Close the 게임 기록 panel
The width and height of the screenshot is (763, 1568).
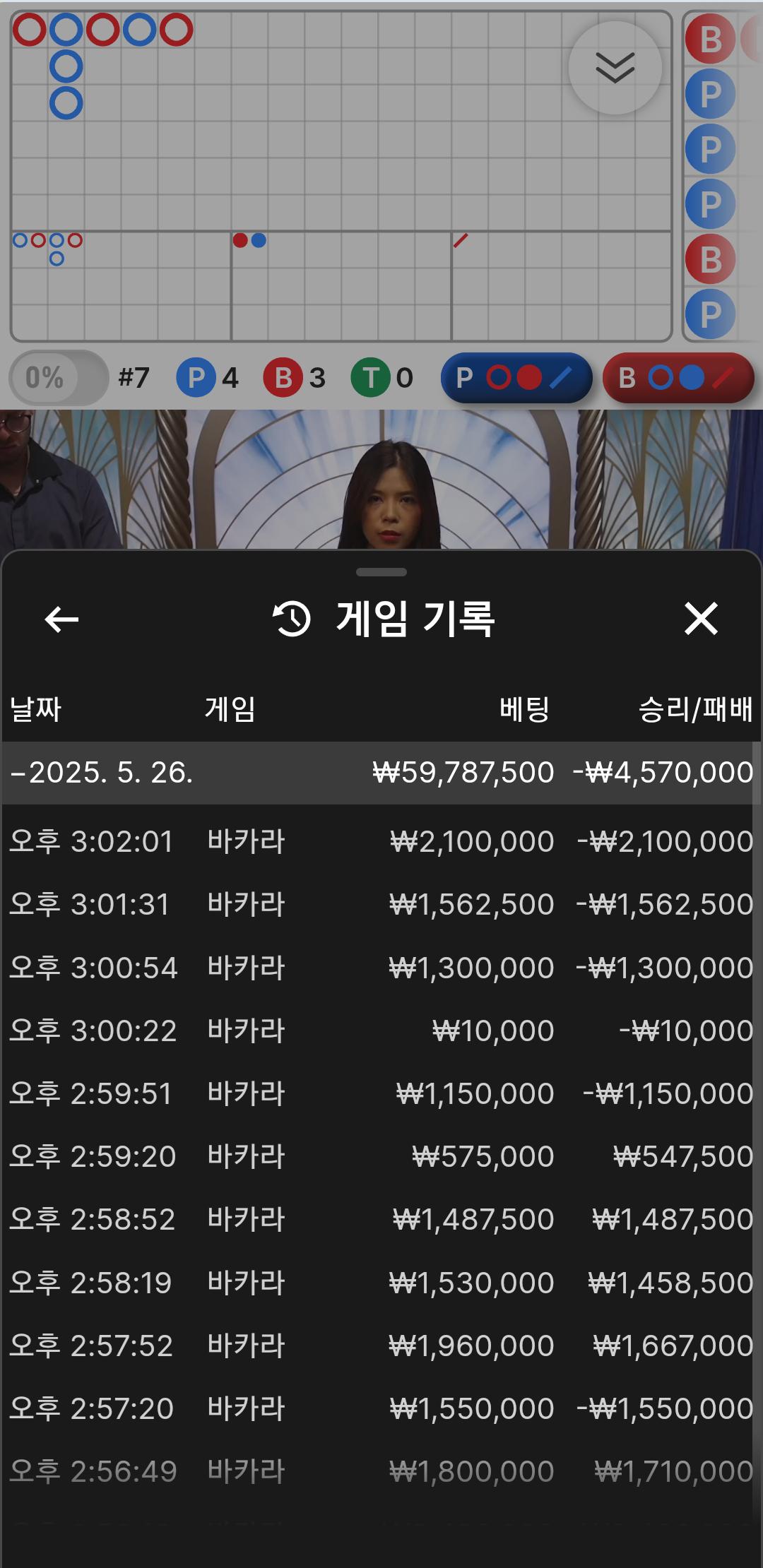[701, 619]
